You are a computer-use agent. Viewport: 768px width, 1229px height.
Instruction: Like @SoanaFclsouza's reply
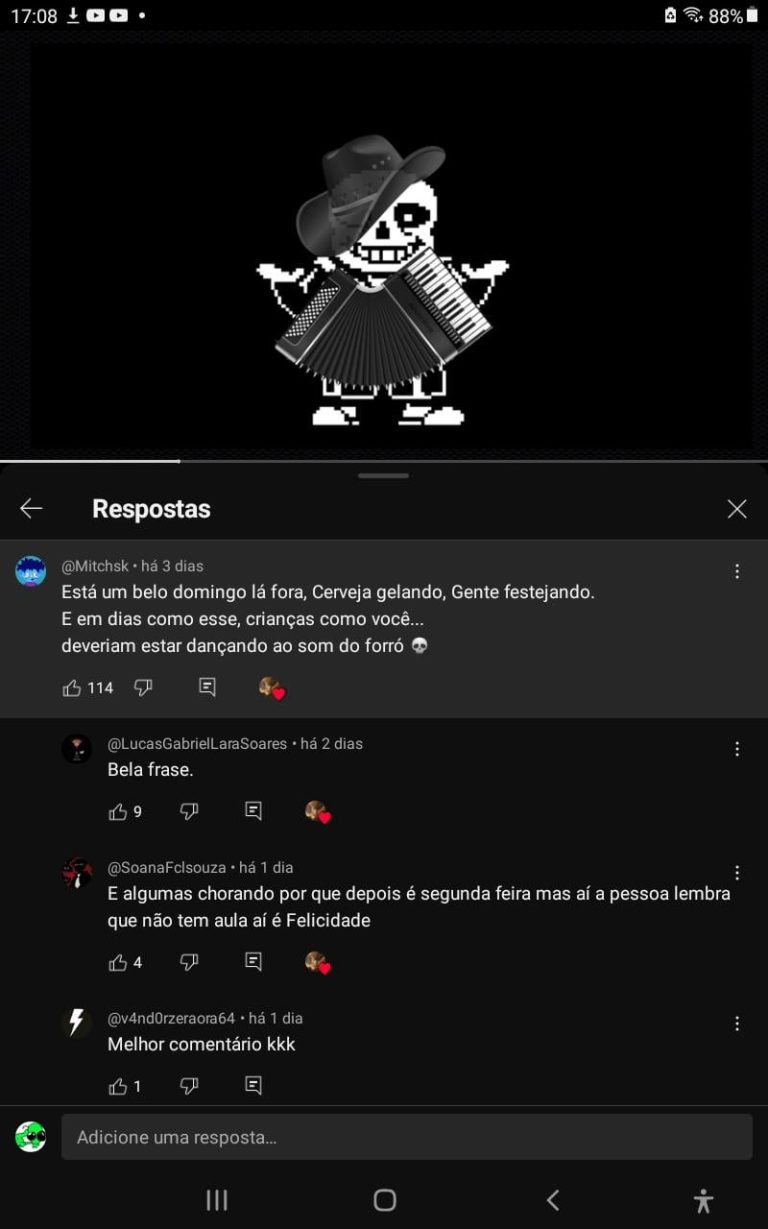point(118,962)
